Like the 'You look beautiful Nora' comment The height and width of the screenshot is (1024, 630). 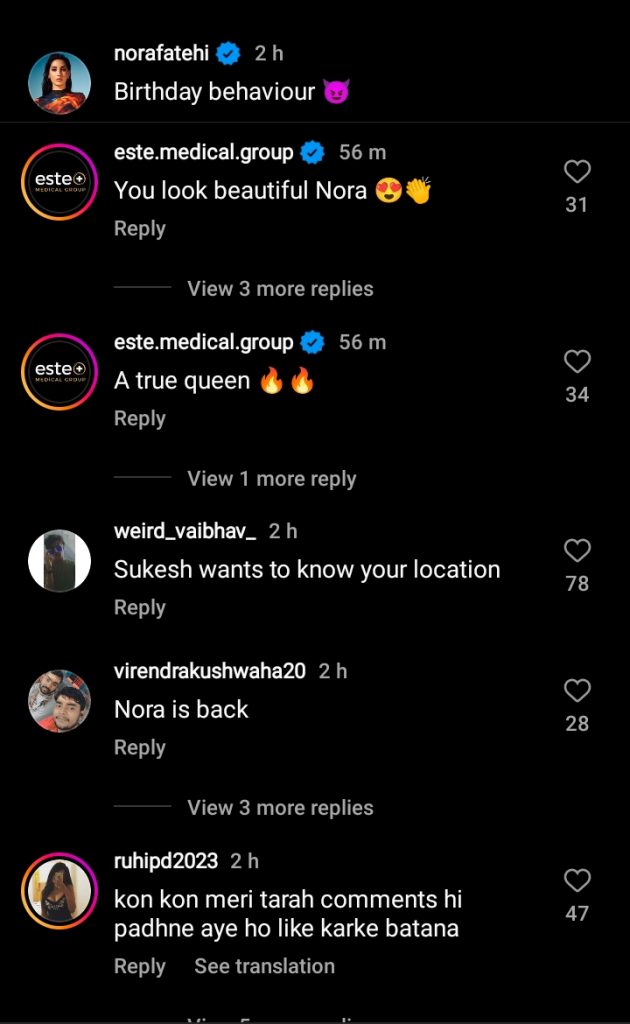pos(577,172)
